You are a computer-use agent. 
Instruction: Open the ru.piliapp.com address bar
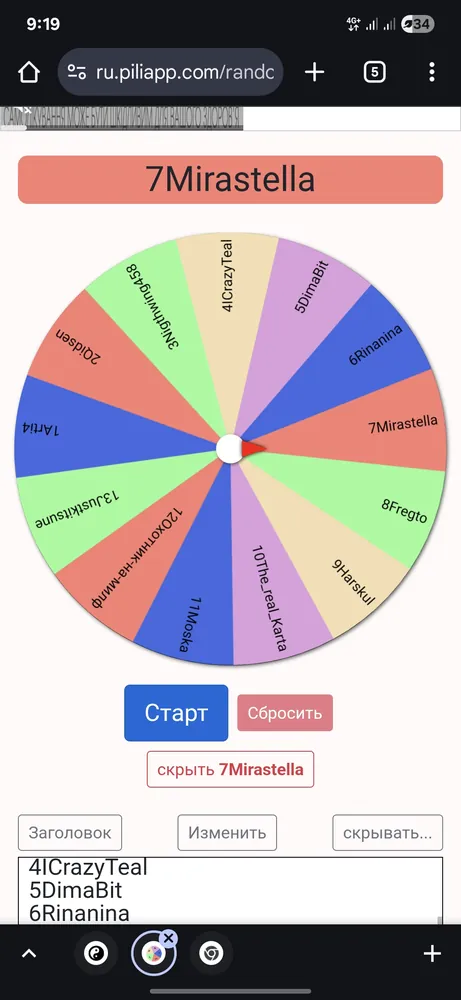point(170,72)
